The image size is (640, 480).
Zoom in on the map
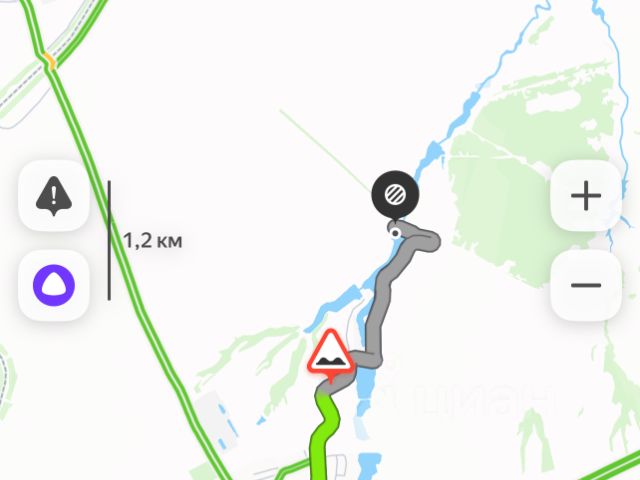tap(585, 196)
